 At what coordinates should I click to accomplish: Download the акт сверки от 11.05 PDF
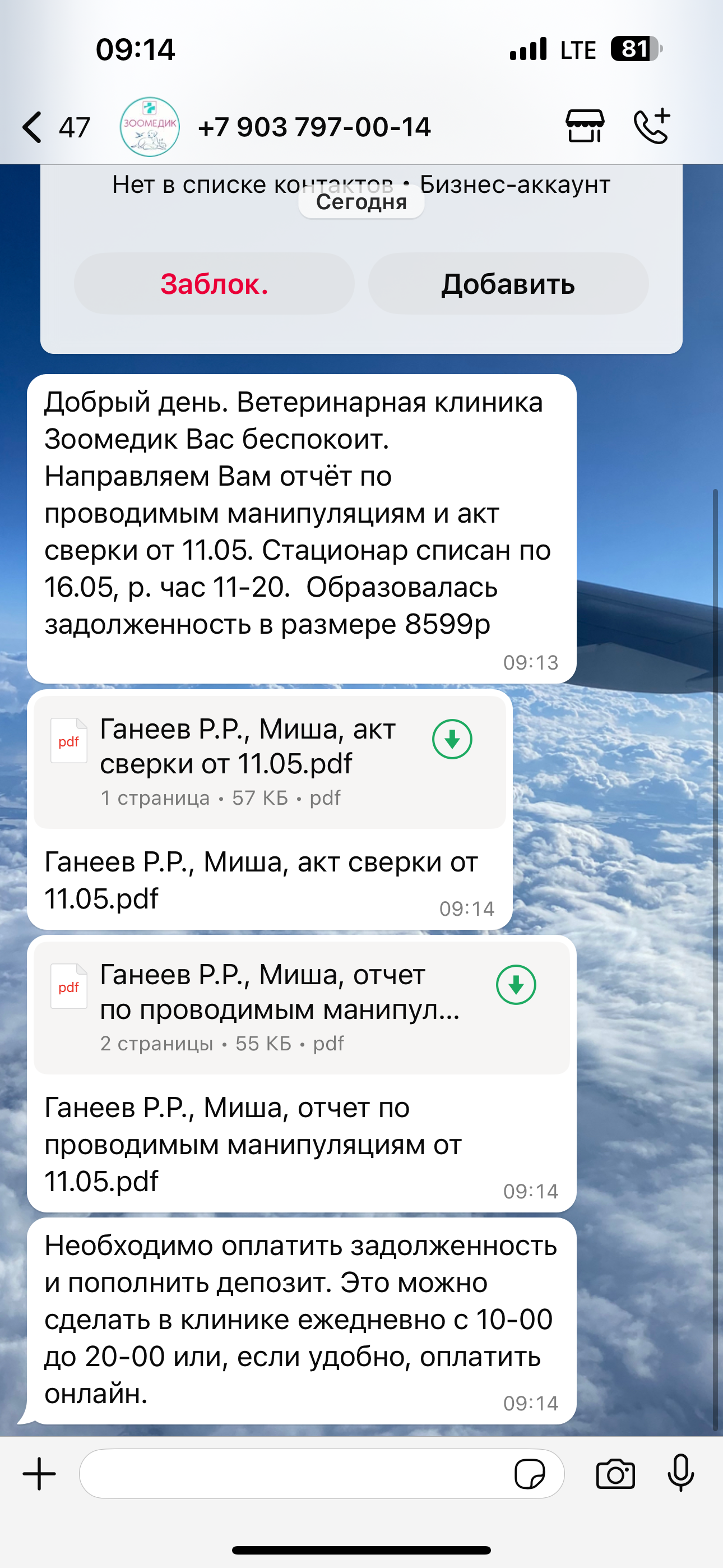point(452,740)
